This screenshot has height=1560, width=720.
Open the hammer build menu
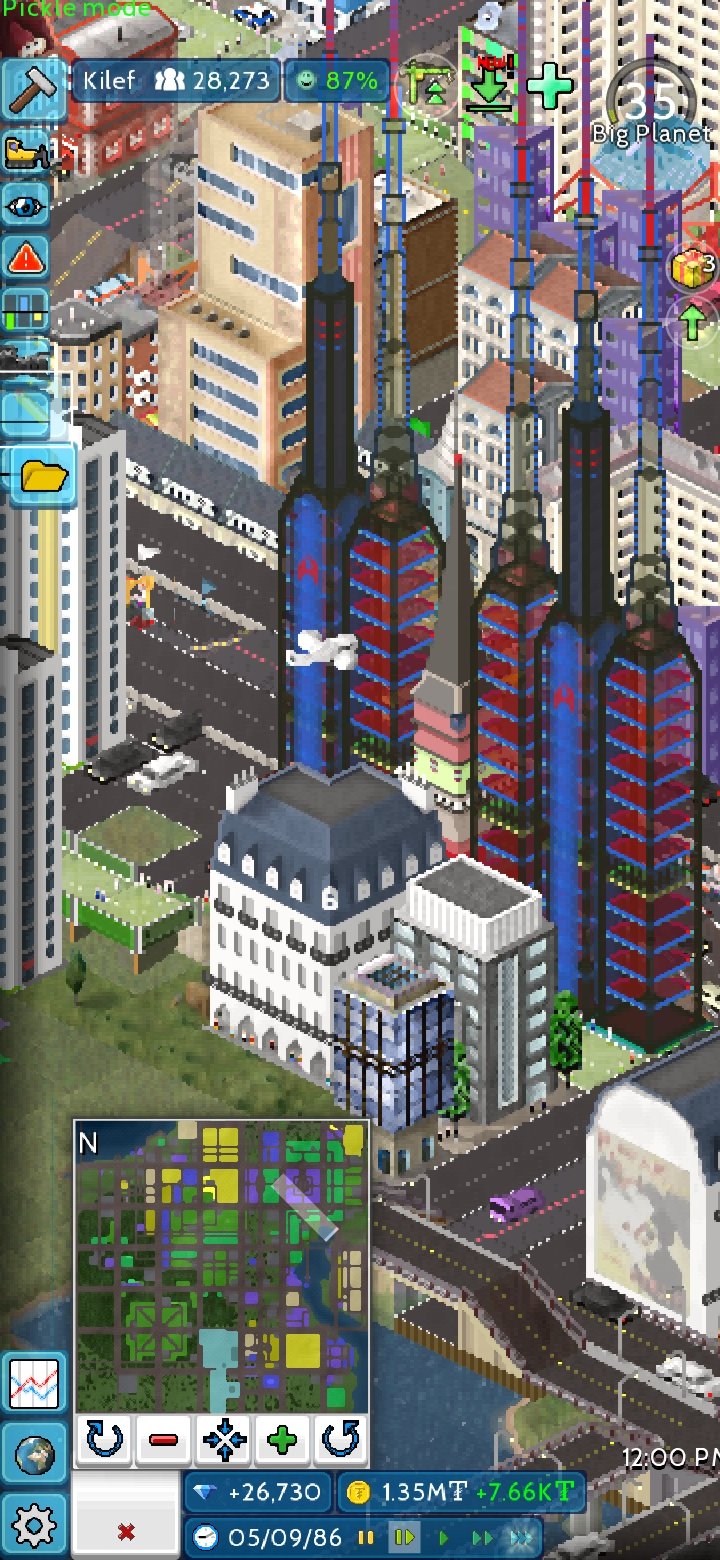(33, 88)
